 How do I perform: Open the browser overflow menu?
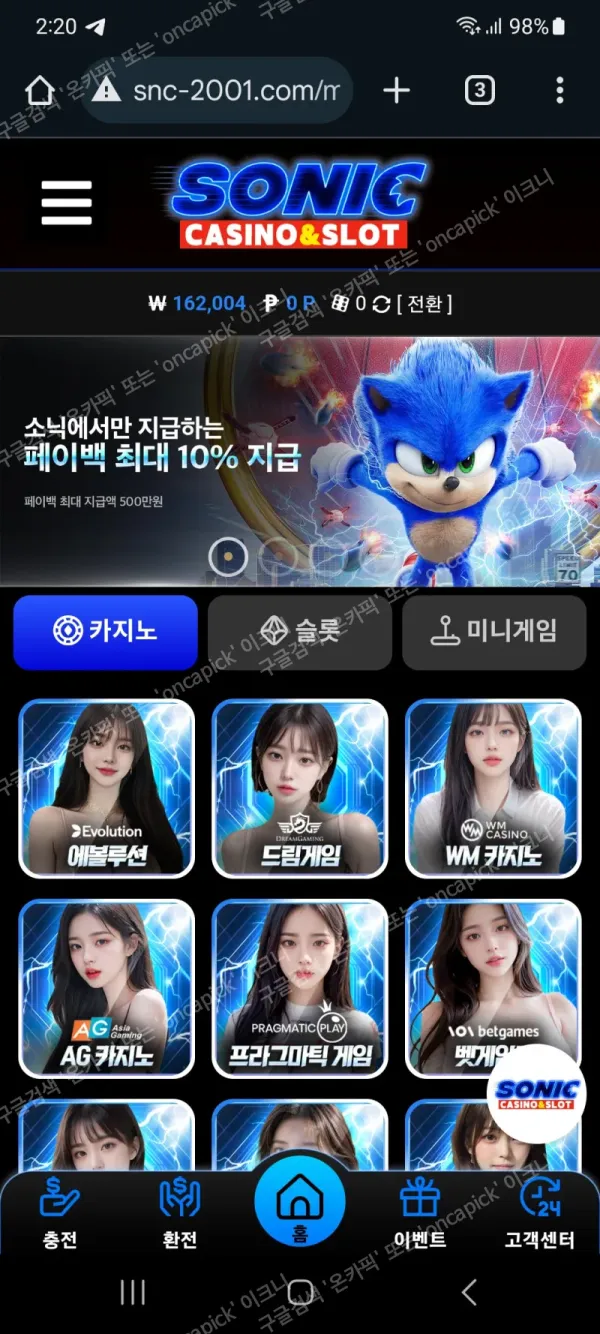[x=559, y=91]
